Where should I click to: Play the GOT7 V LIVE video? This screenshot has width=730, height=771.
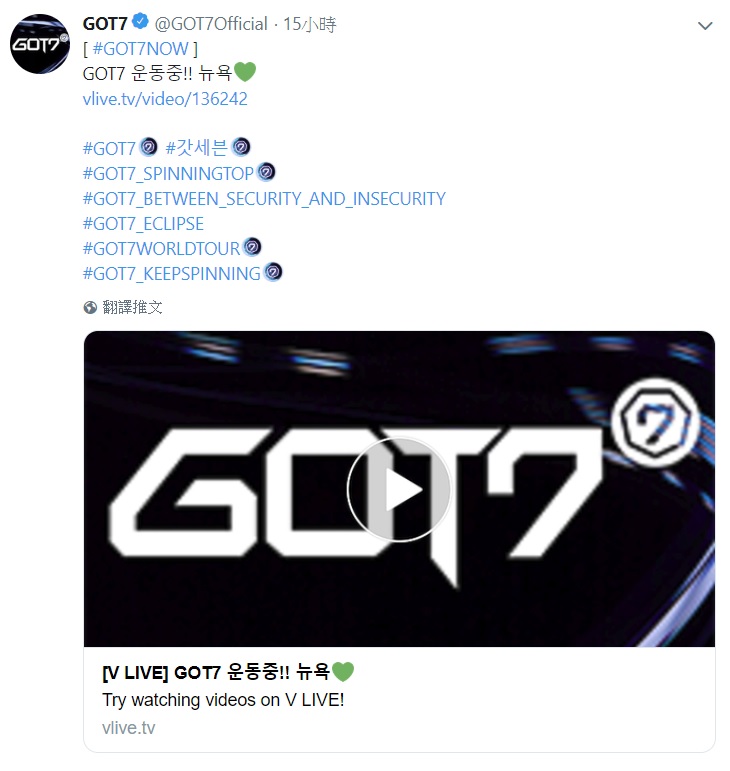pos(399,489)
